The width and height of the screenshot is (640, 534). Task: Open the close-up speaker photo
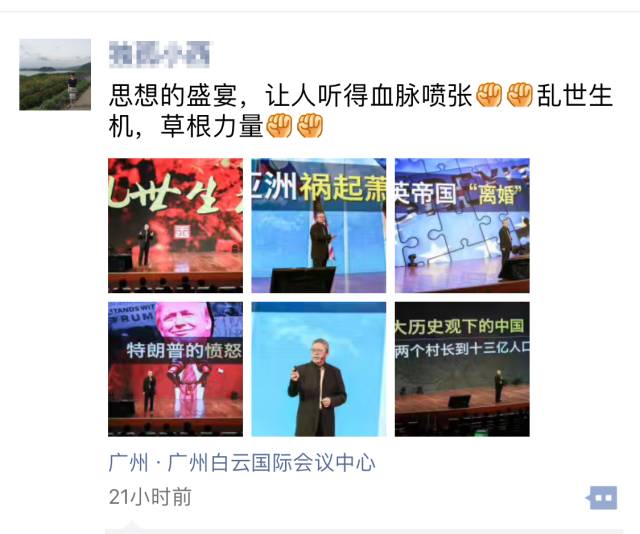point(318,369)
